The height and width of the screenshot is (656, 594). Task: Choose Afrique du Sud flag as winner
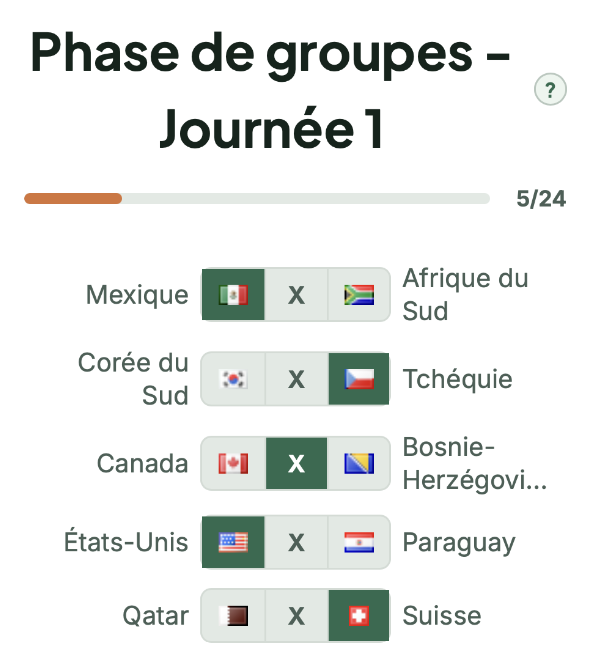(359, 295)
